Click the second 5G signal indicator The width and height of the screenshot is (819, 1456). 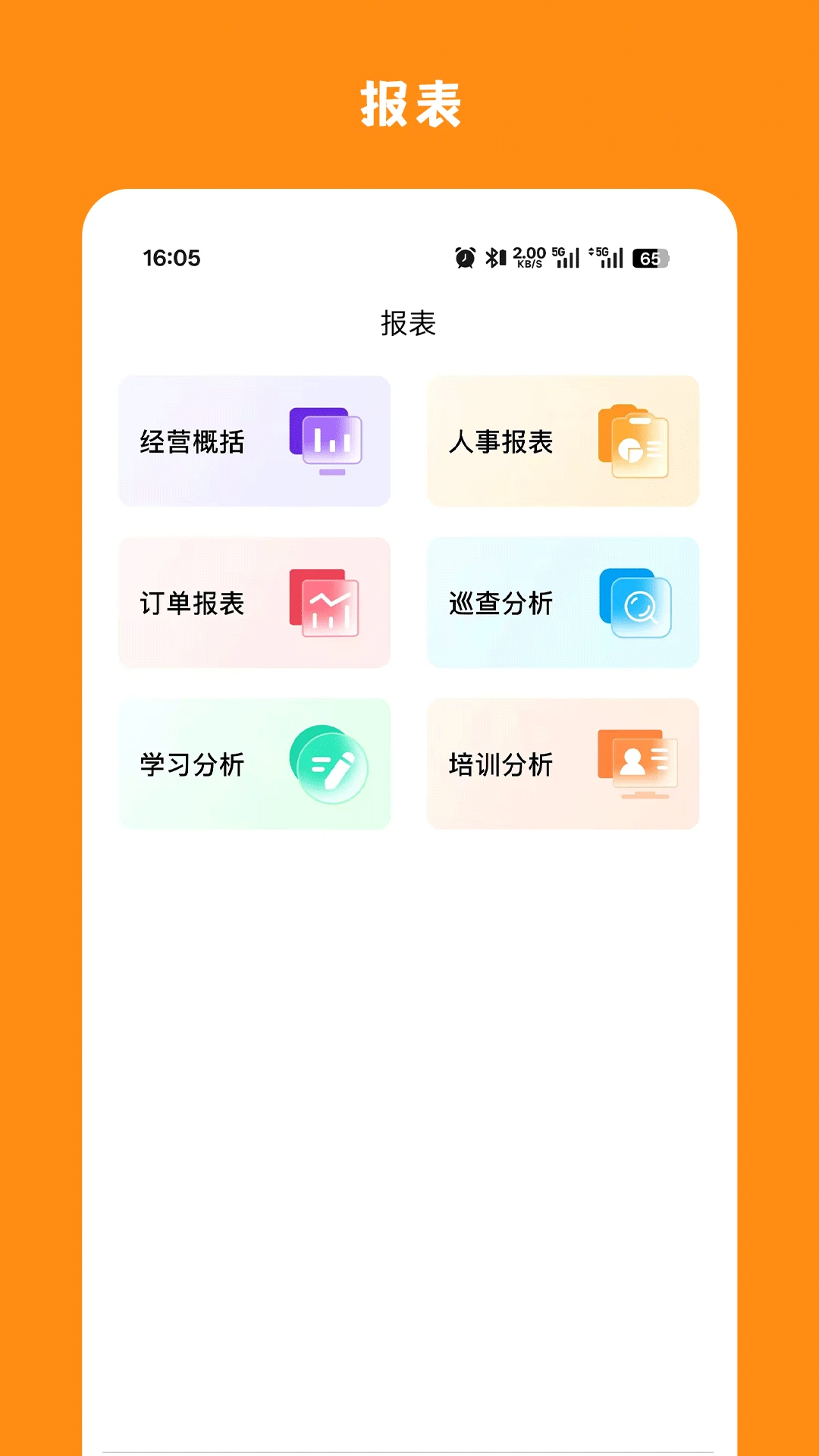tap(607, 258)
